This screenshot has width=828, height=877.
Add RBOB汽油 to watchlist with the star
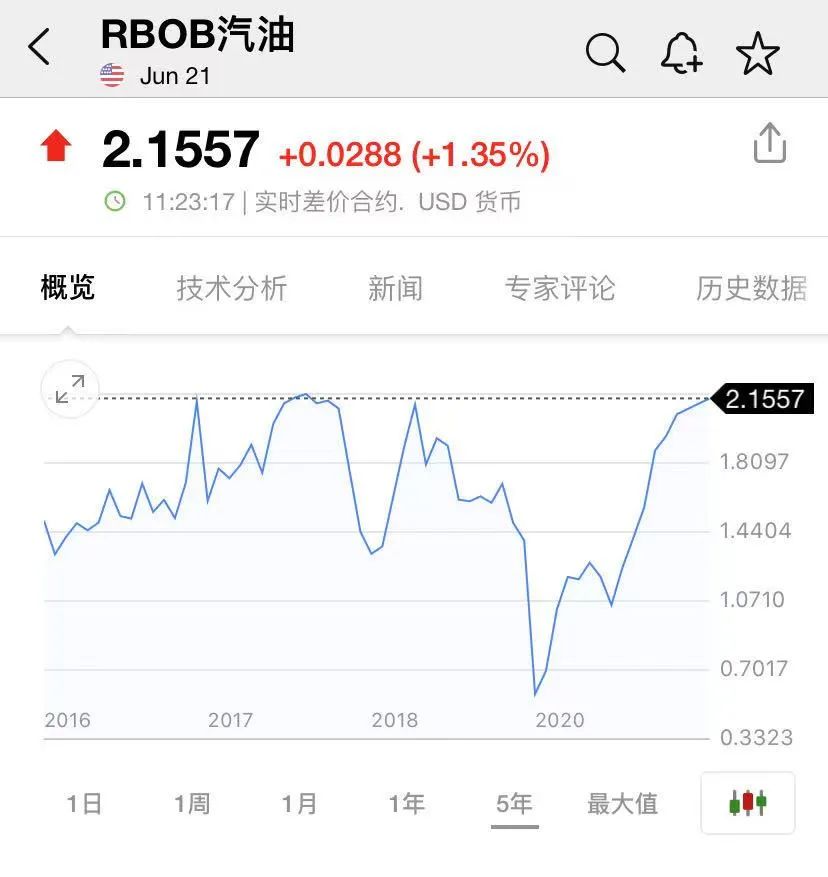pyautogui.click(x=758, y=52)
